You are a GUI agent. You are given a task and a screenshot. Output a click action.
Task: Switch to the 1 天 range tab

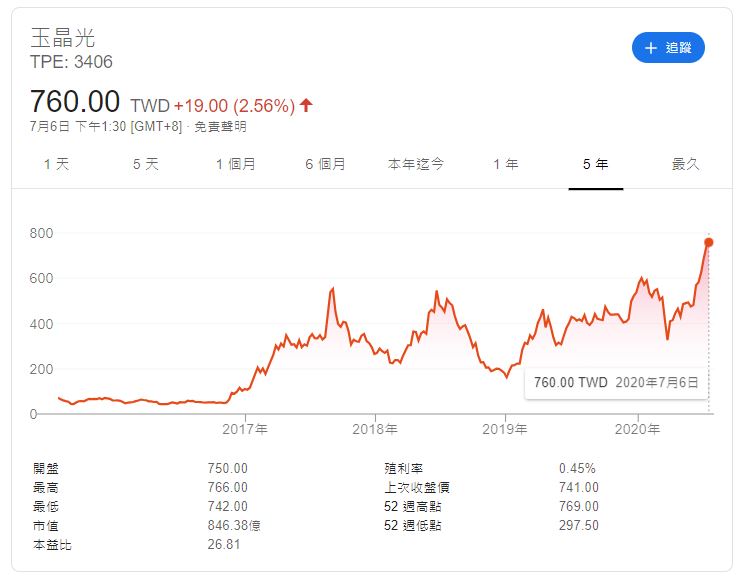[x=56, y=164]
